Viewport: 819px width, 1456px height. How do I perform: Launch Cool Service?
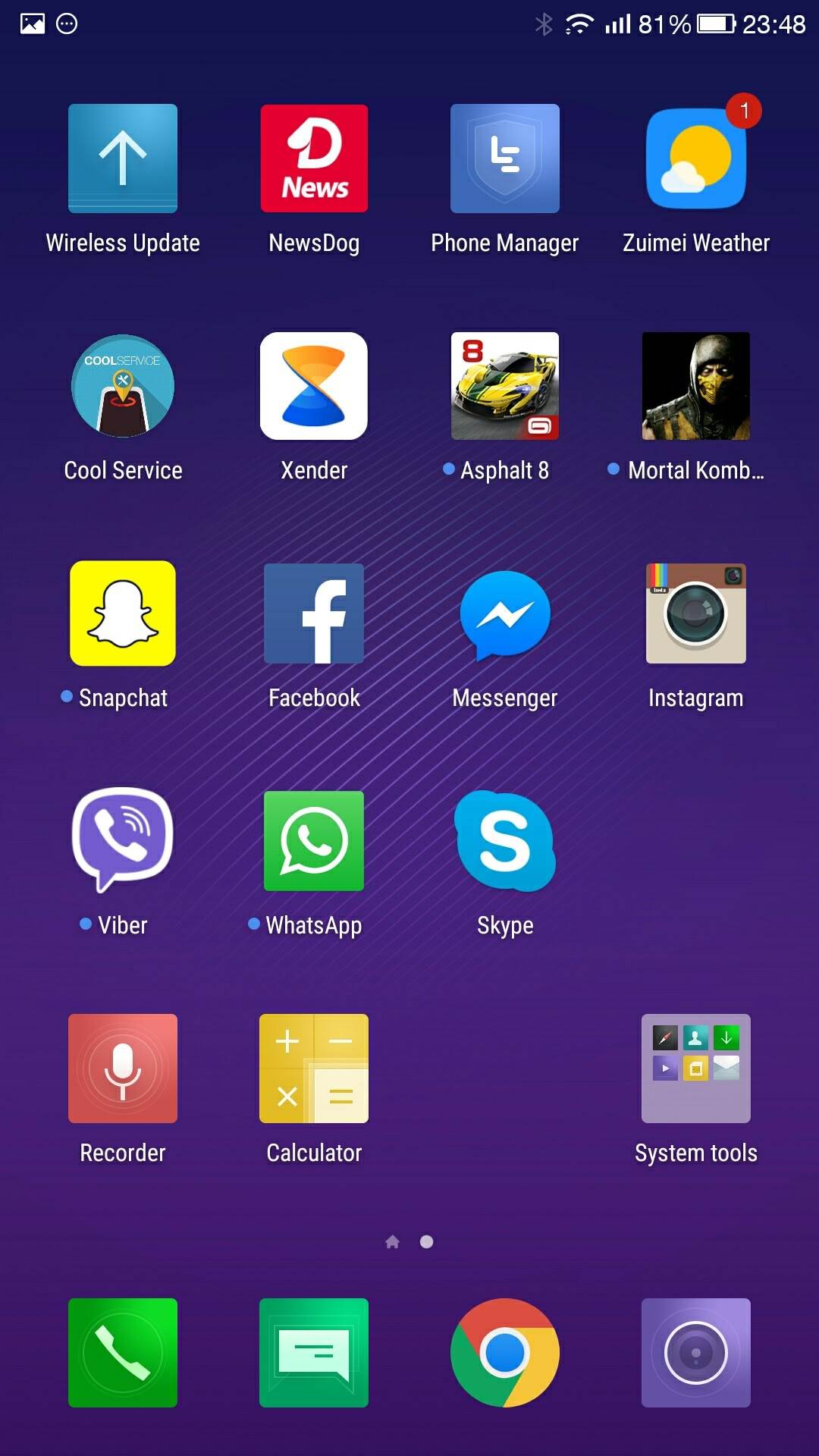(x=123, y=386)
